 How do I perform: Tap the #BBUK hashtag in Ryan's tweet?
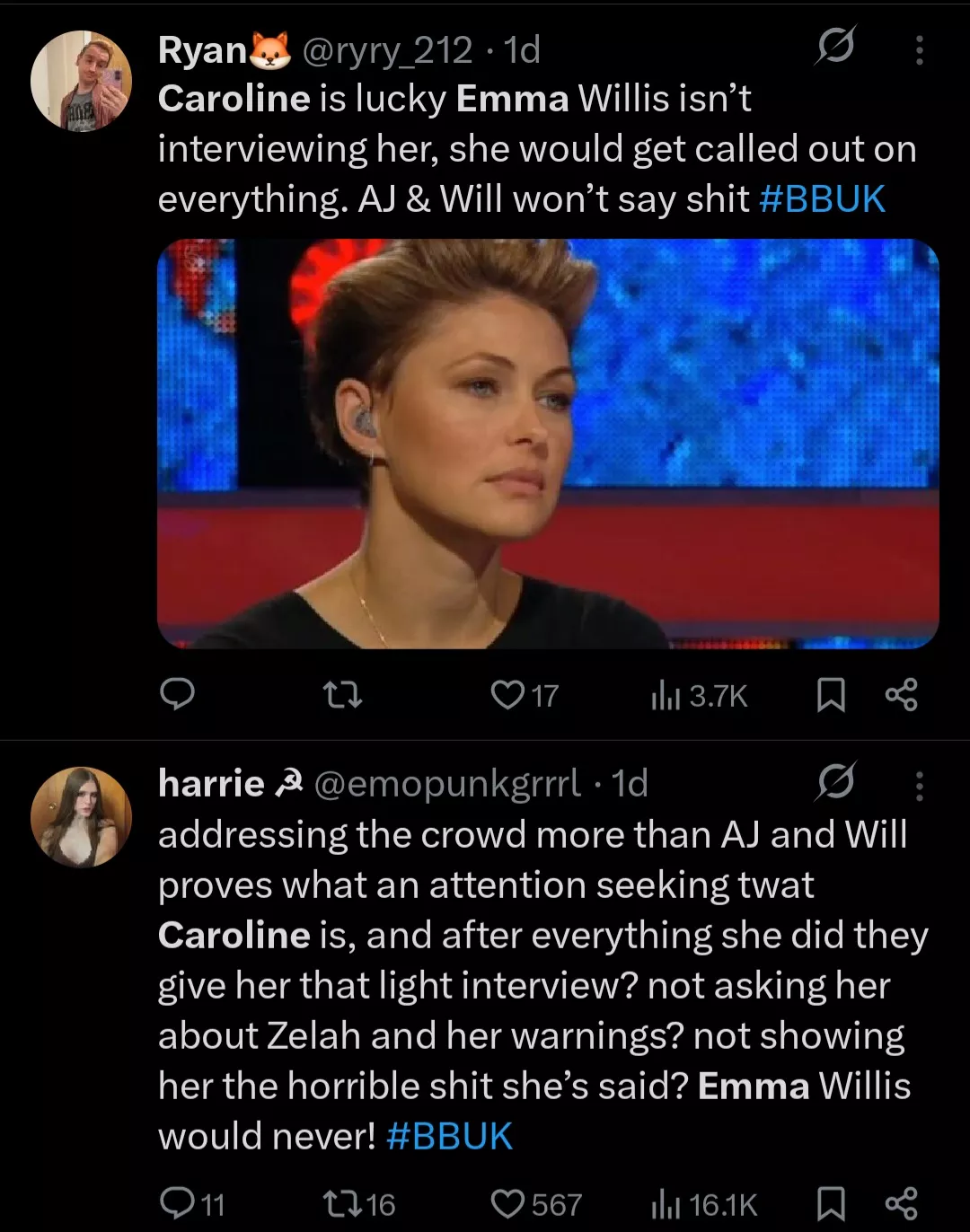822,198
